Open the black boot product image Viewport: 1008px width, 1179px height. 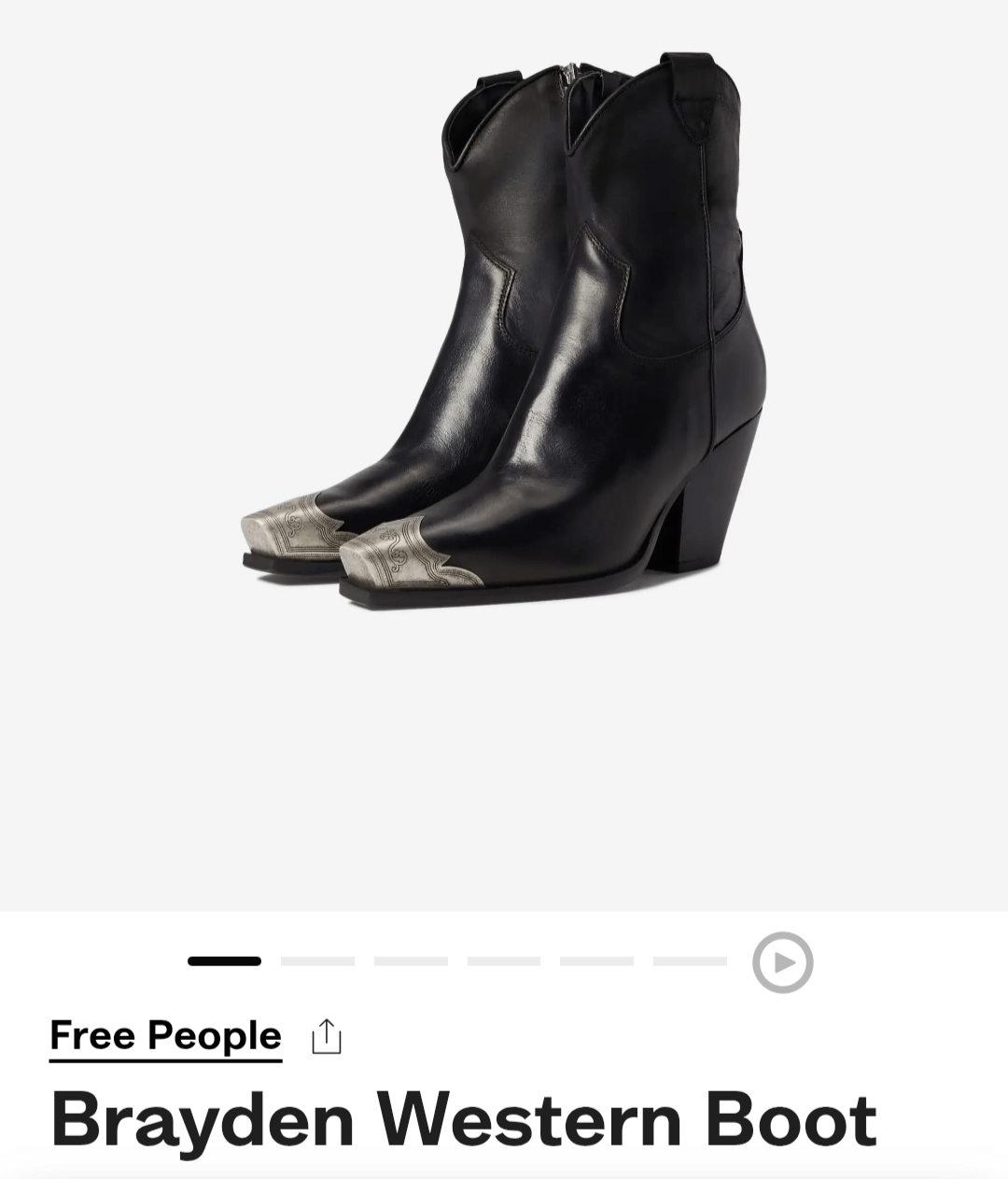pyautogui.click(x=504, y=336)
